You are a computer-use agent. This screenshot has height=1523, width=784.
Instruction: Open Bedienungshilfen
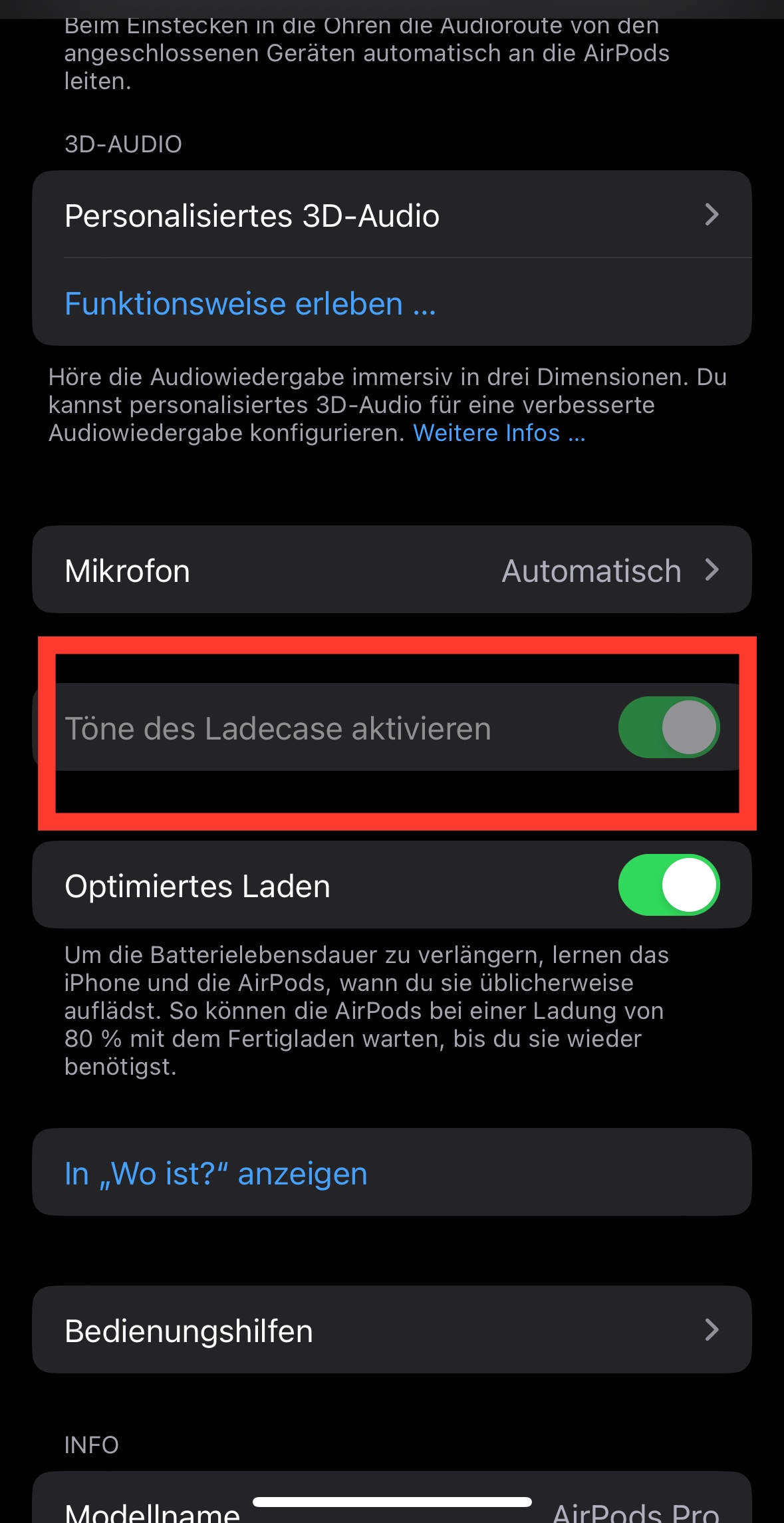coord(392,1330)
